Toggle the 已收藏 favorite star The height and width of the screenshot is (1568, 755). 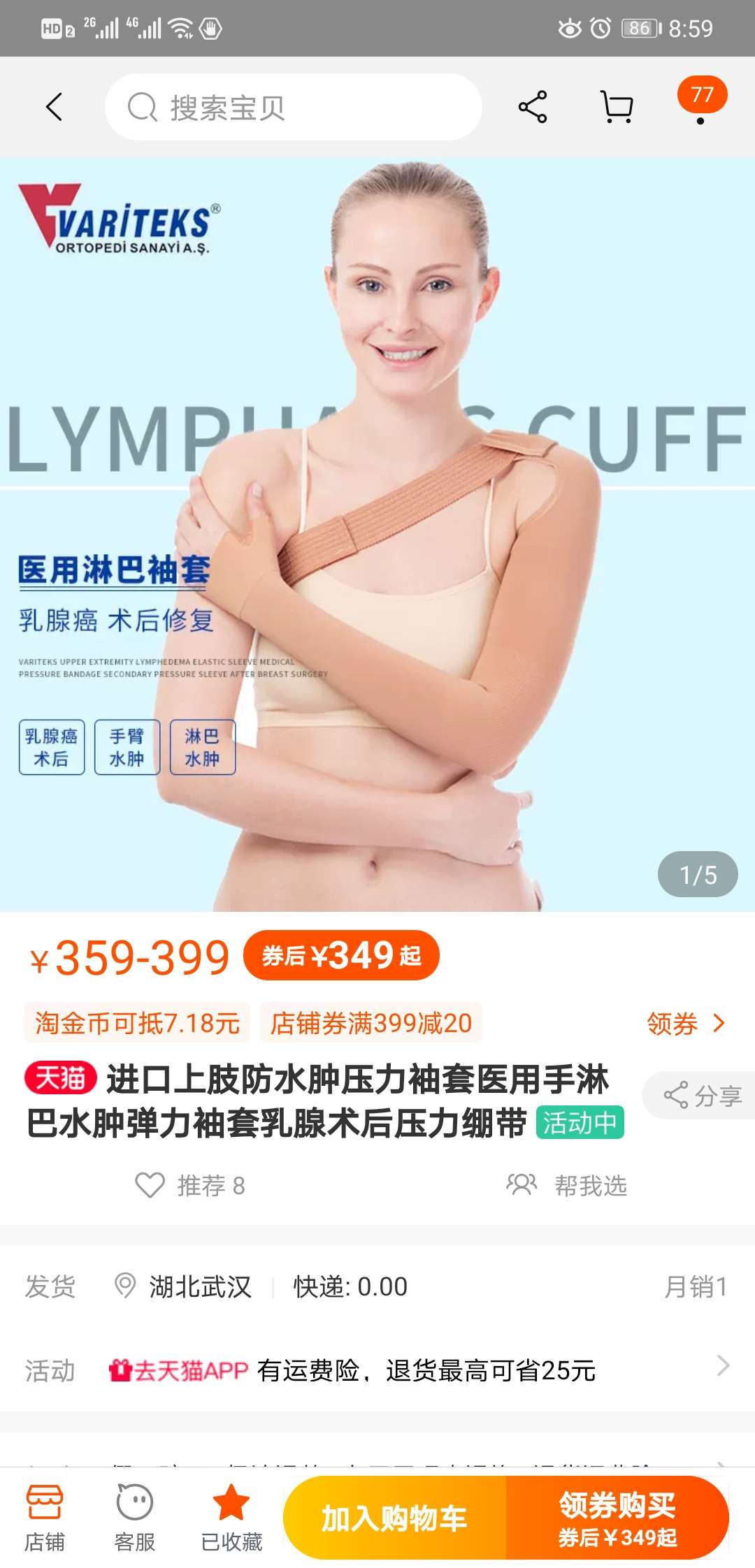[x=231, y=1518]
